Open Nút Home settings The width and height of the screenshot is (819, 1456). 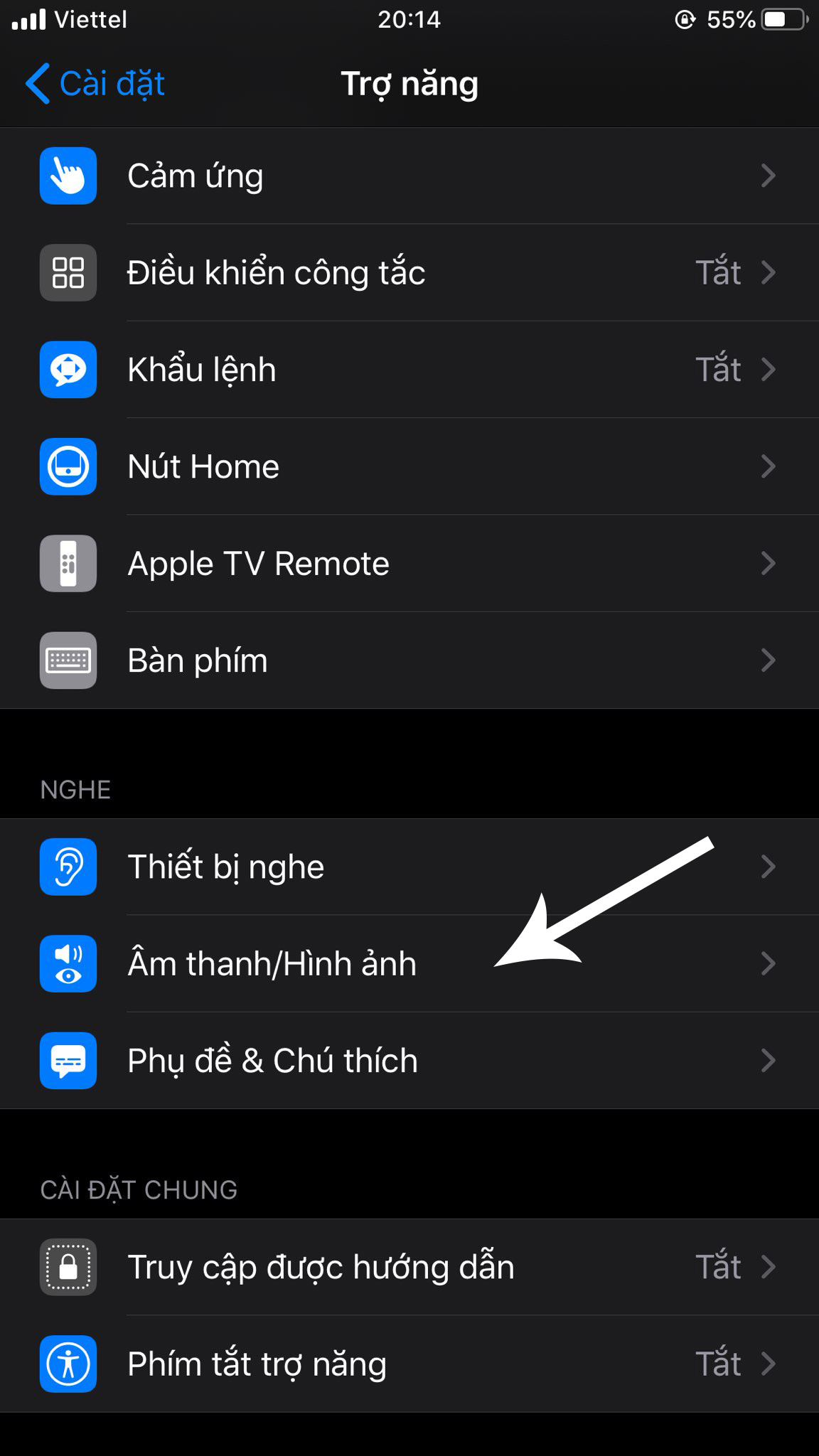[409, 467]
